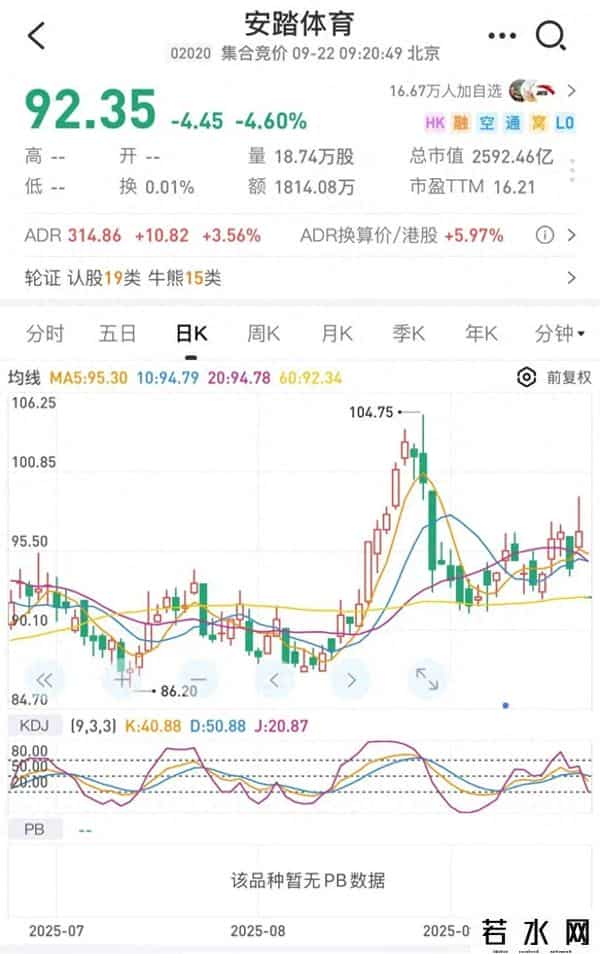Show ADR conversion info icon
600x954 pixels.
(x=545, y=236)
